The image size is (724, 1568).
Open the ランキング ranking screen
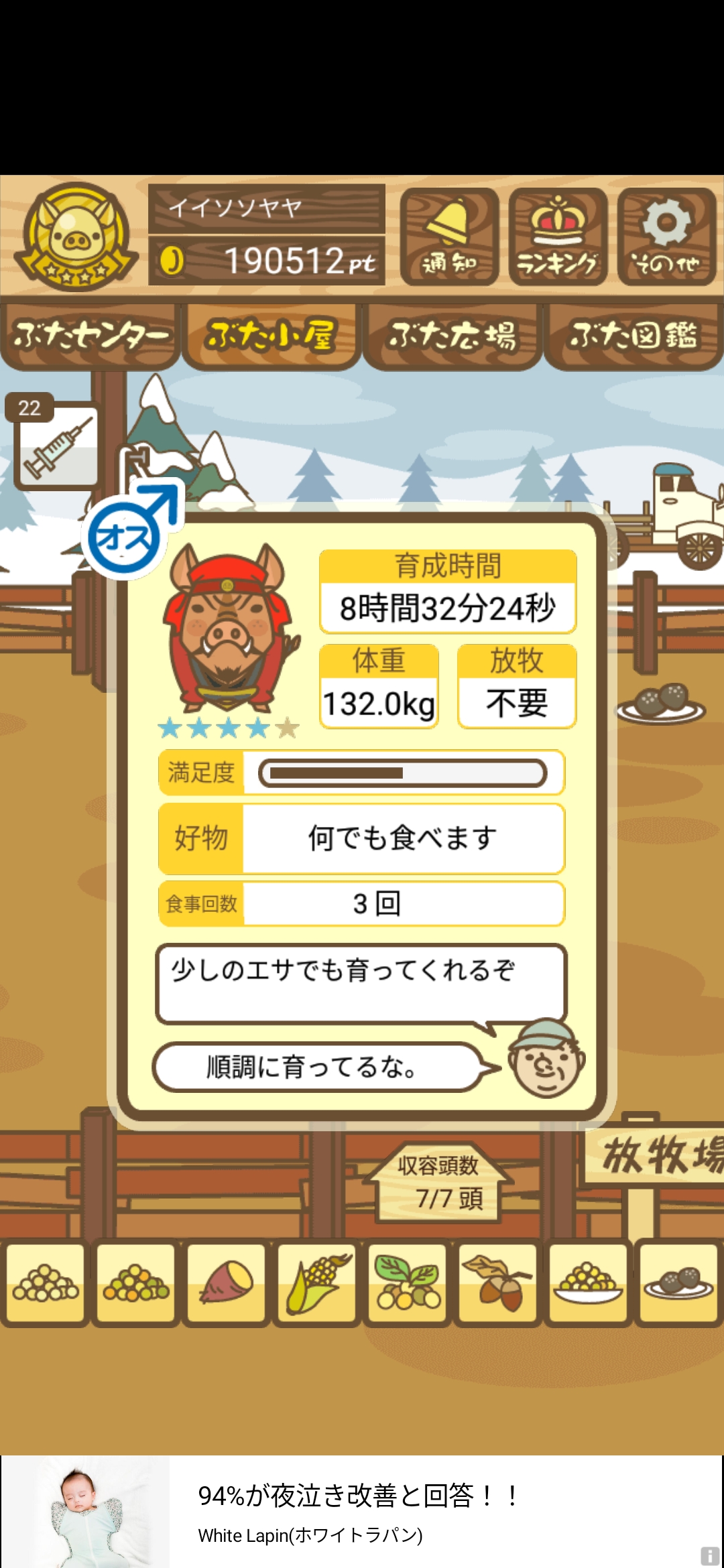tap(558, 237)
